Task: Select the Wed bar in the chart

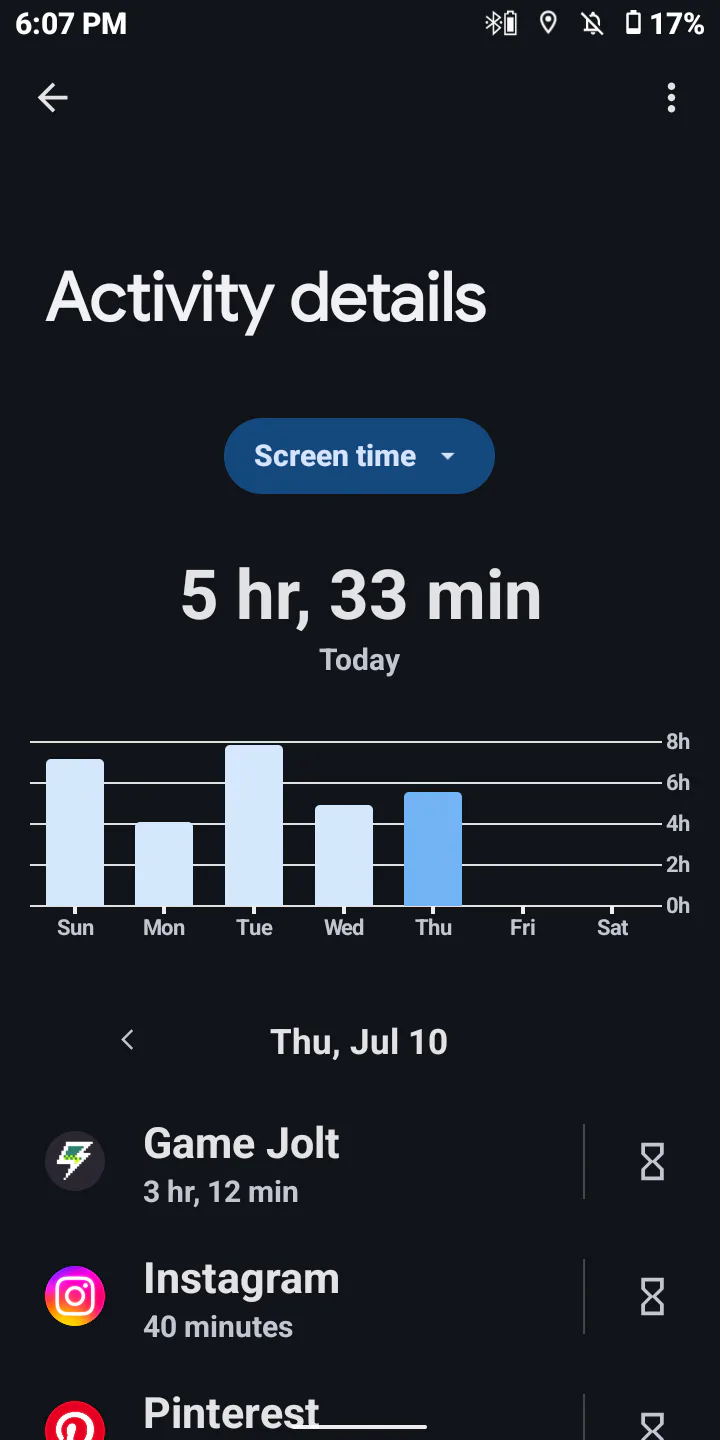Action: point(344,855)
